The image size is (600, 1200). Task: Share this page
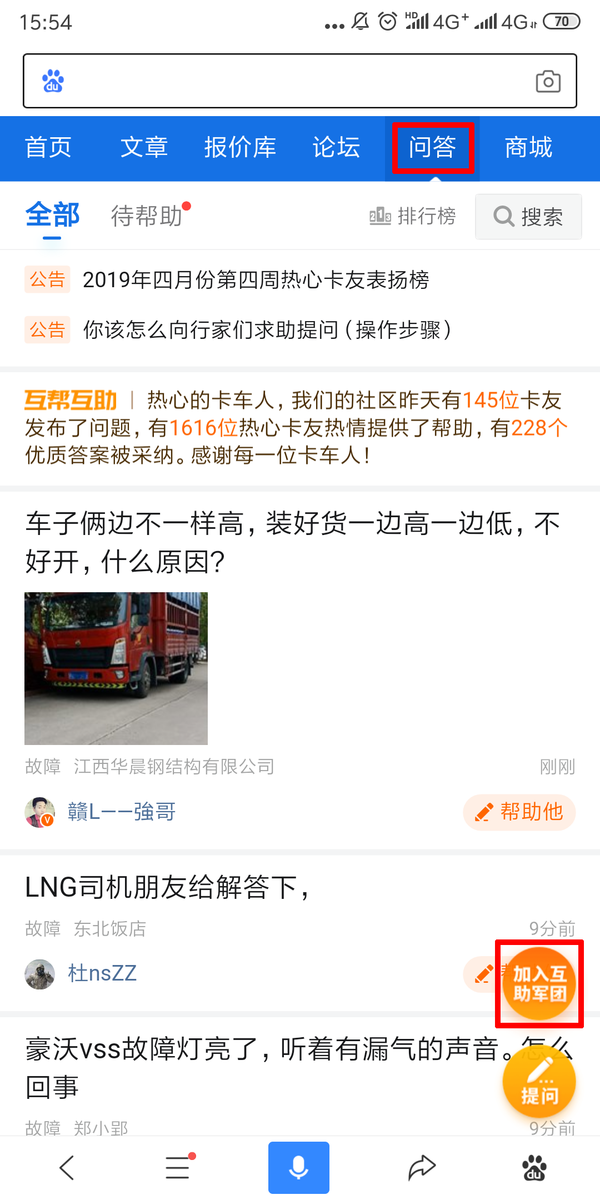pos(422,1167)
